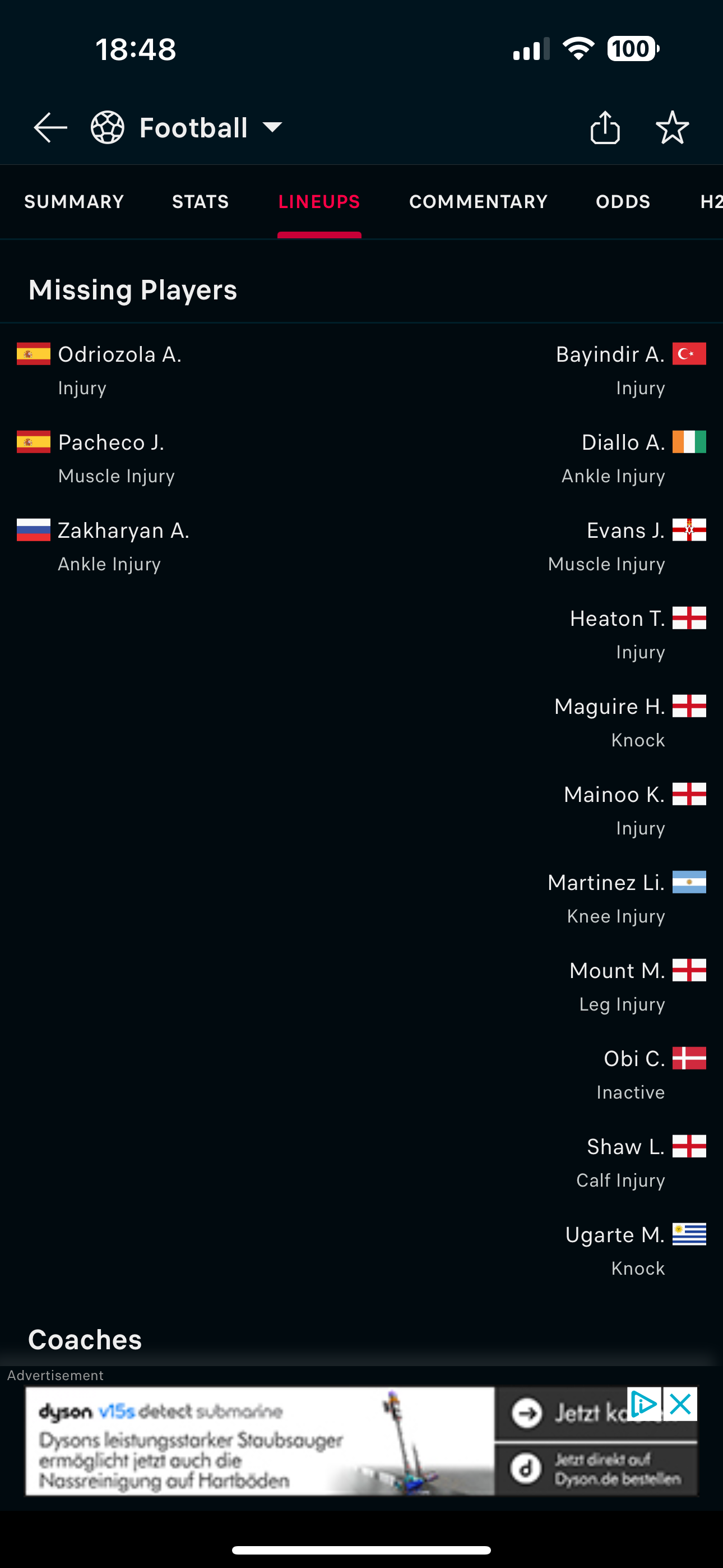Select the Lineups tab
Screen dimensions: 723x1568
[319, 201]
